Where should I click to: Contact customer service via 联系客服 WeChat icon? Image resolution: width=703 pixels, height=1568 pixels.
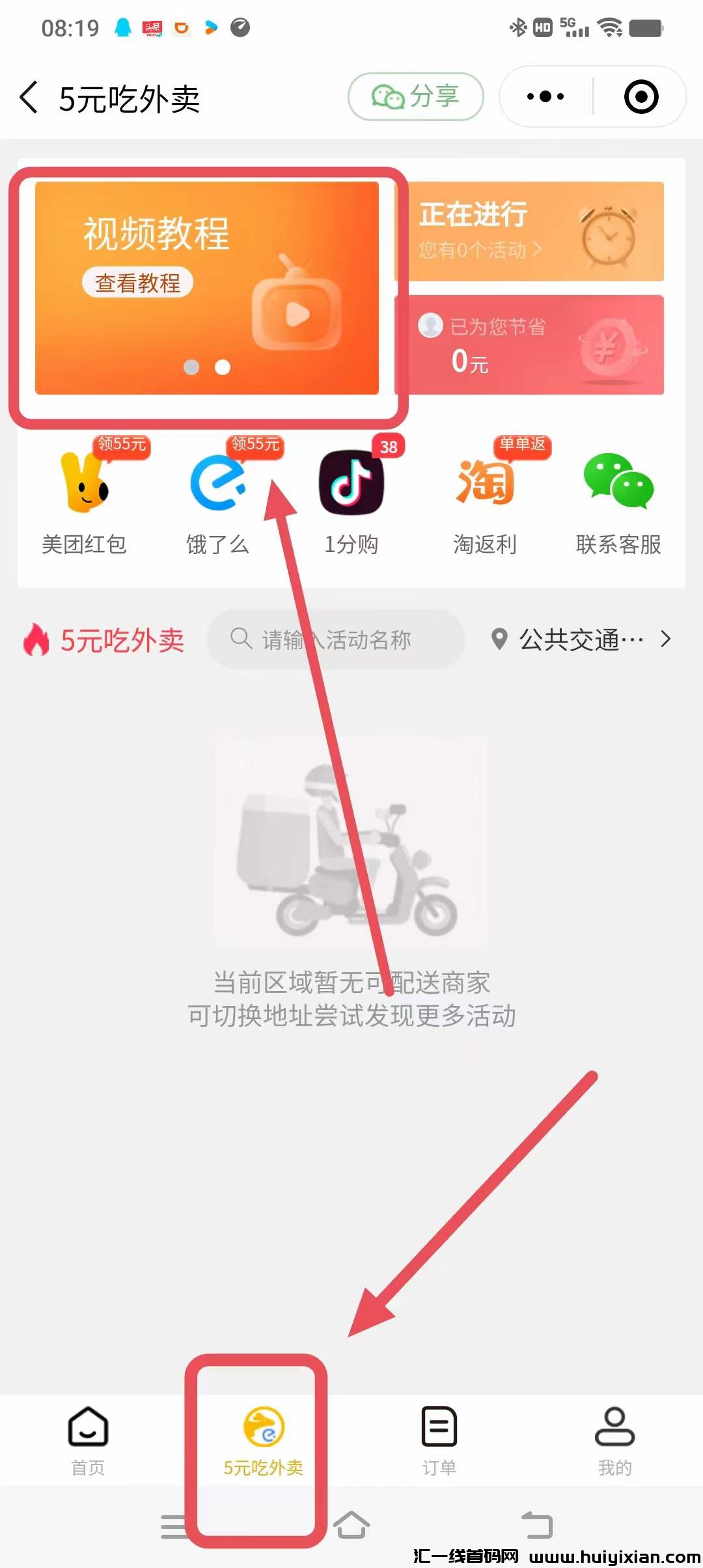[x=618, y=482]
